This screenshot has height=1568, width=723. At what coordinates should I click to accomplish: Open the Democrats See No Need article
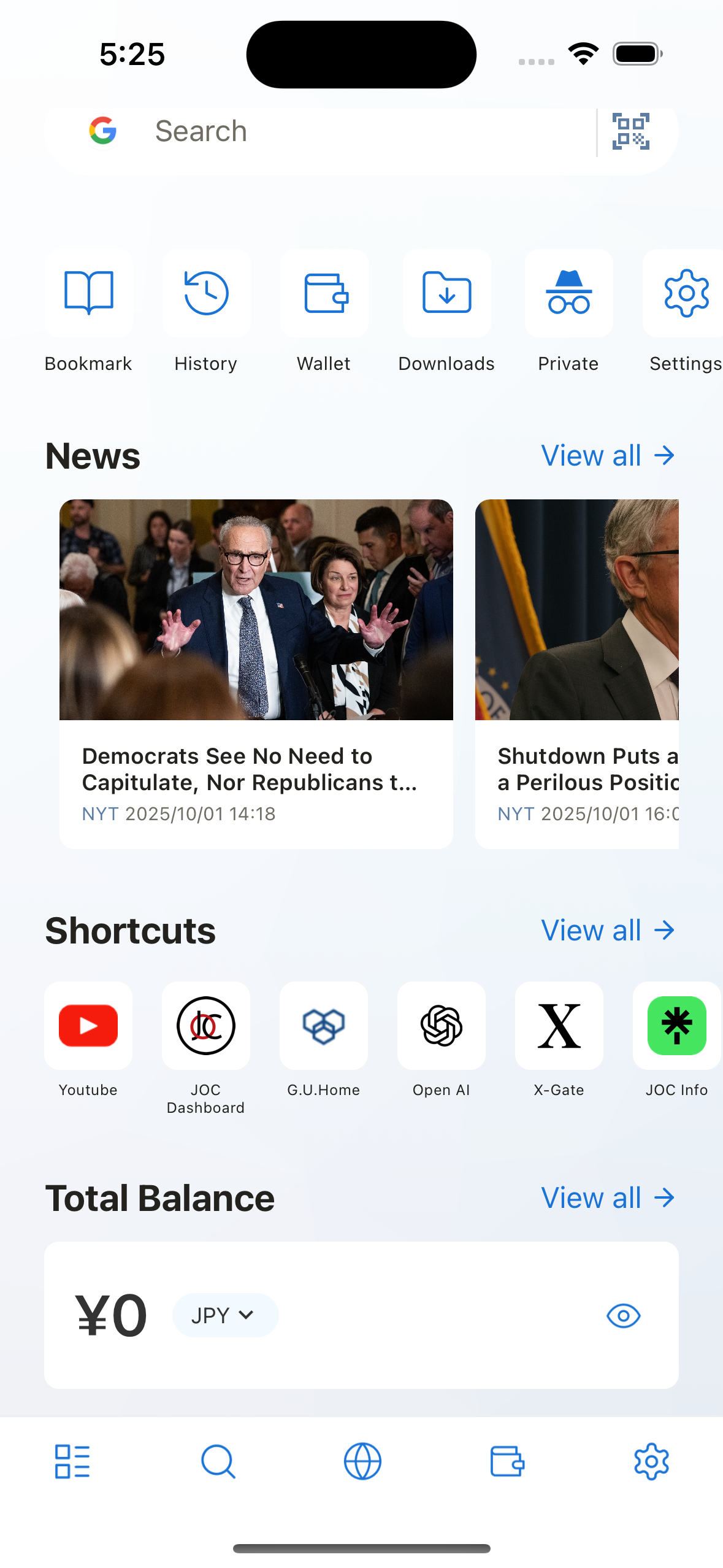click(x=256, y=672)
